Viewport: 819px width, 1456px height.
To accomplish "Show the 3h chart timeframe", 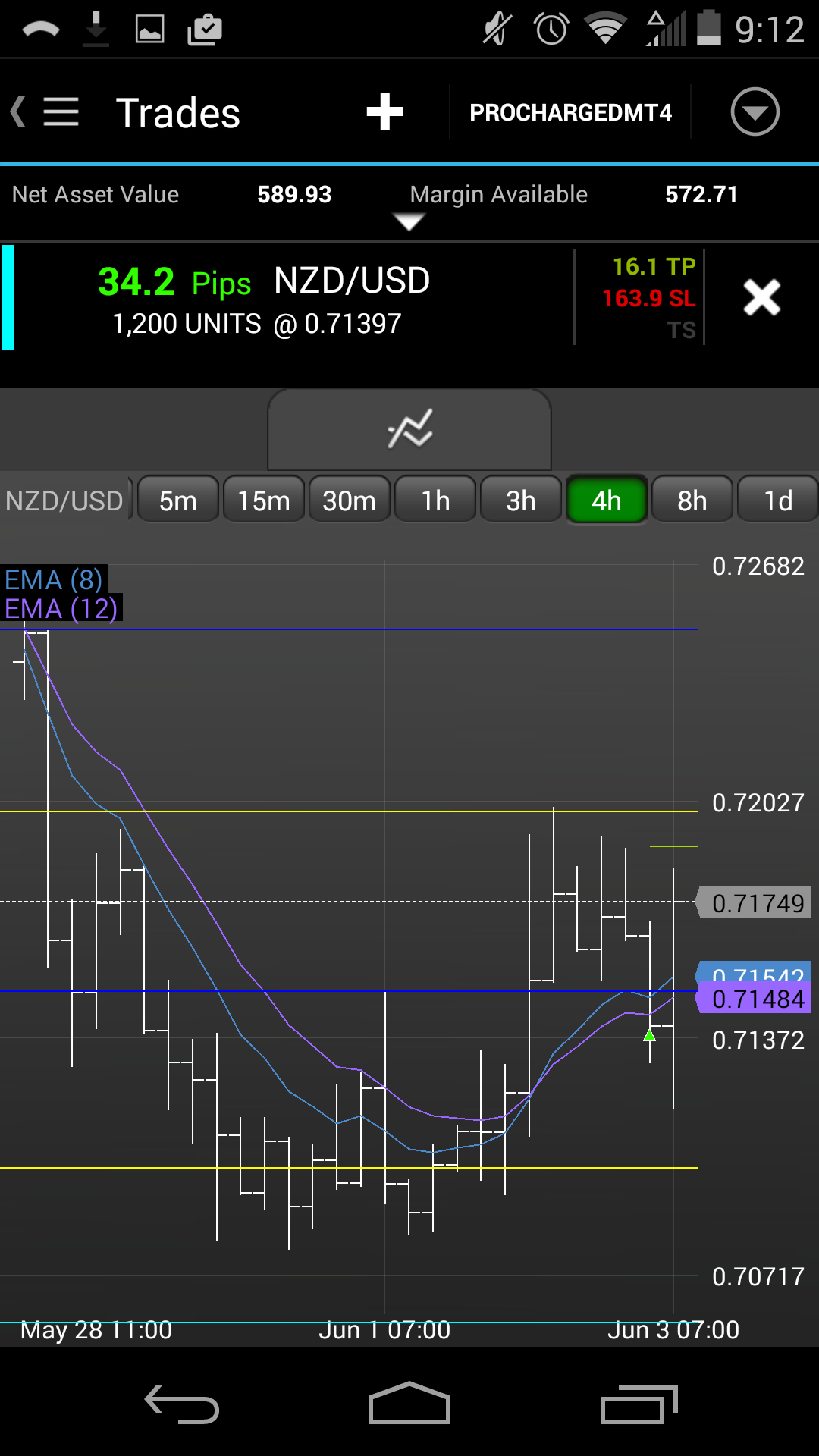I will pos(521,500).
